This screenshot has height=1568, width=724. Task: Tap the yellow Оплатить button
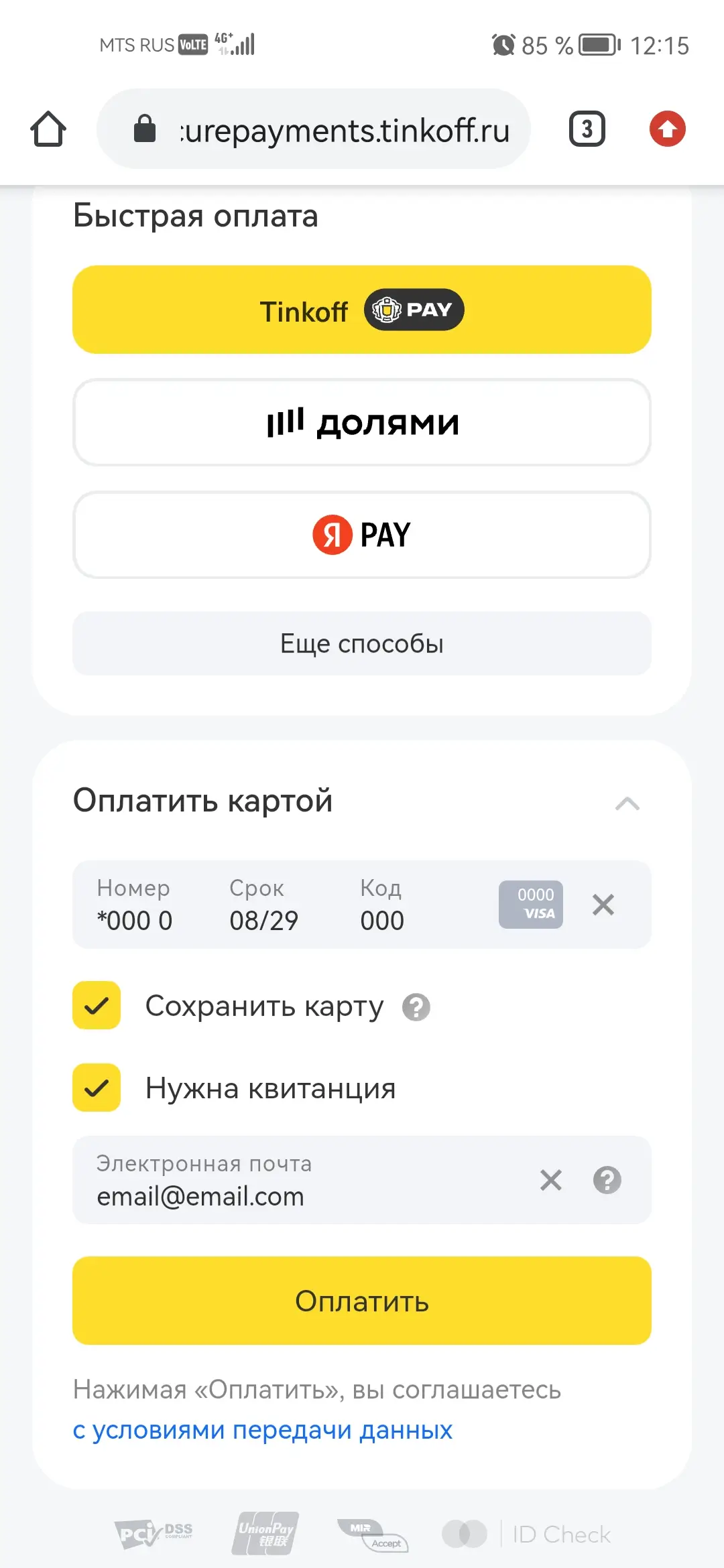point(362,1301)
